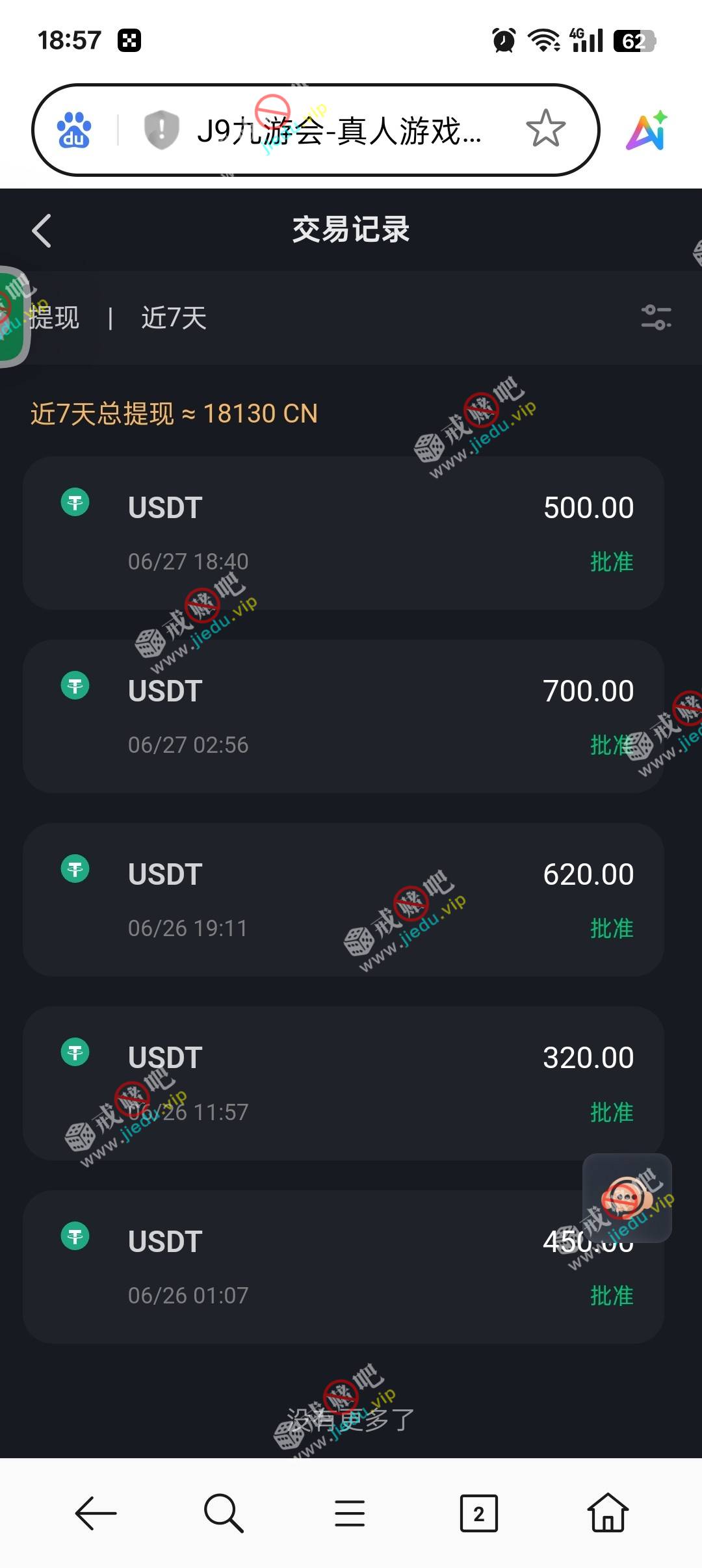Image resolution: width=702 pixels, height=1568 pixels.
Task: Open the customer service chat bubble
Action: (x=627, y=1198)
